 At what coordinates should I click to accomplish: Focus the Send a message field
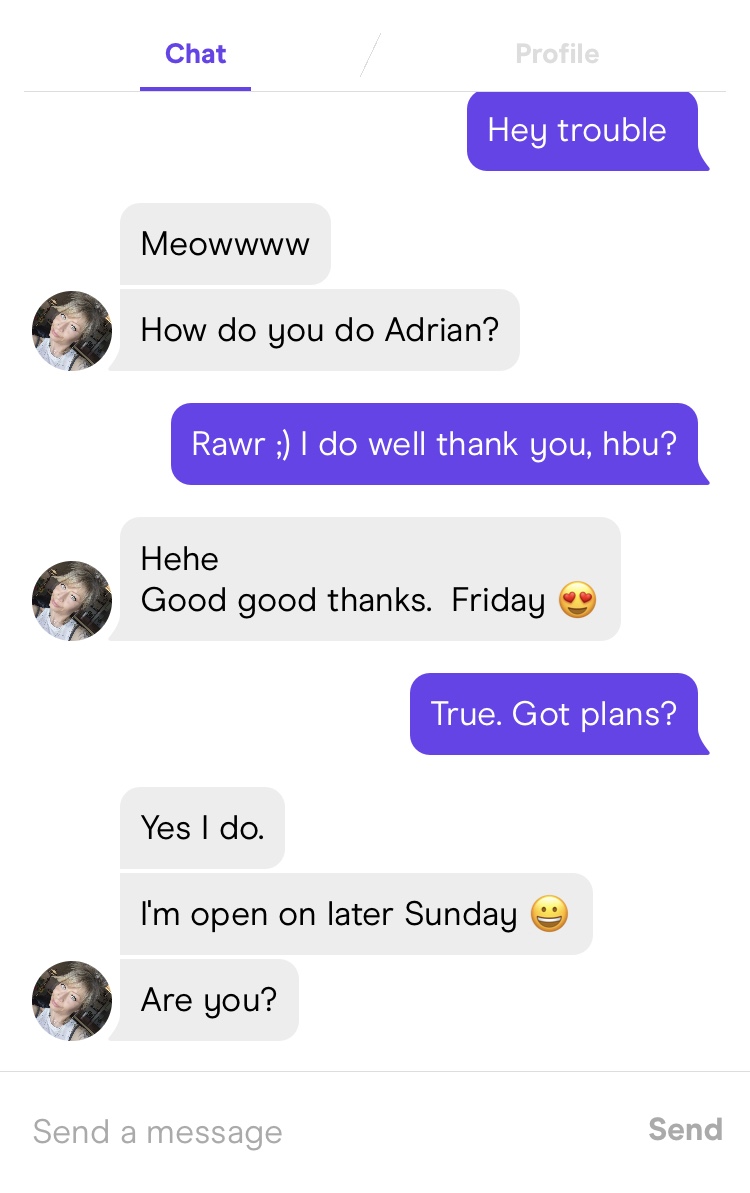pyautogui.click(x=300, y=1132)
